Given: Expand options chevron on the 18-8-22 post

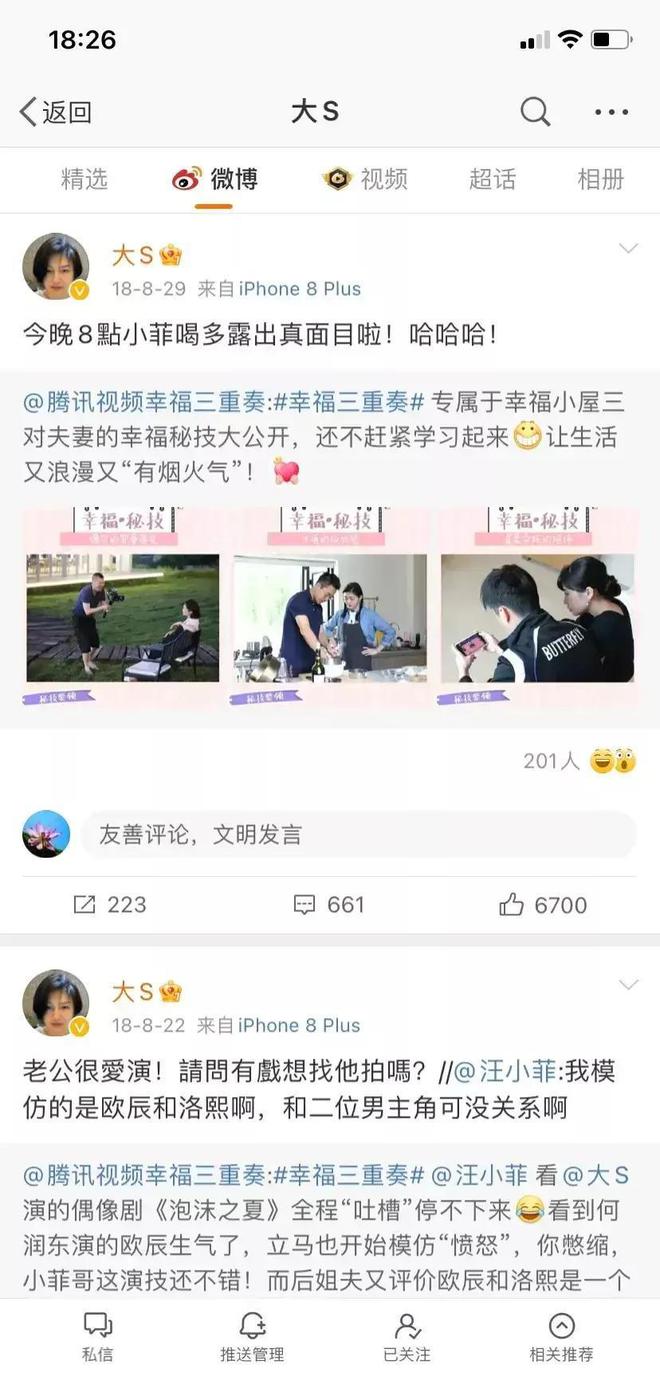Looking at the screenshot, I should coord(628,986).
